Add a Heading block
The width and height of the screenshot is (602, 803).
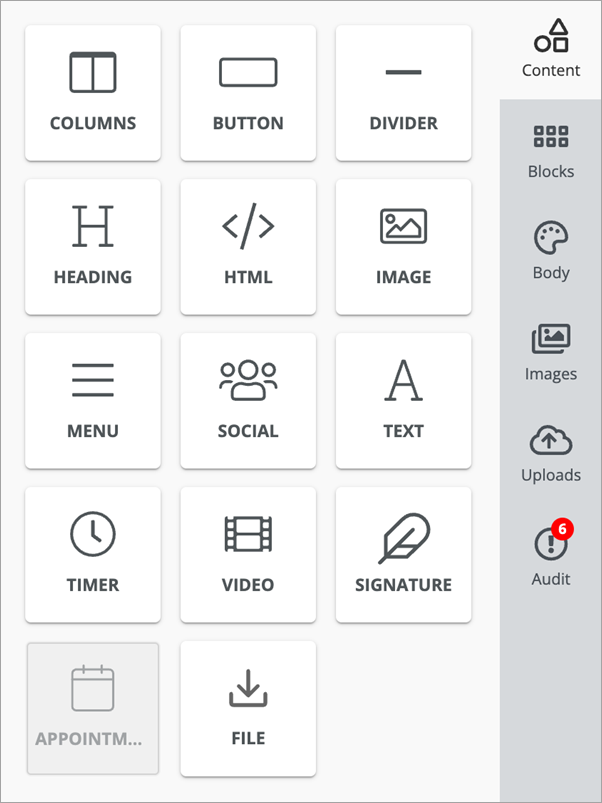click(x=93, y=247)
